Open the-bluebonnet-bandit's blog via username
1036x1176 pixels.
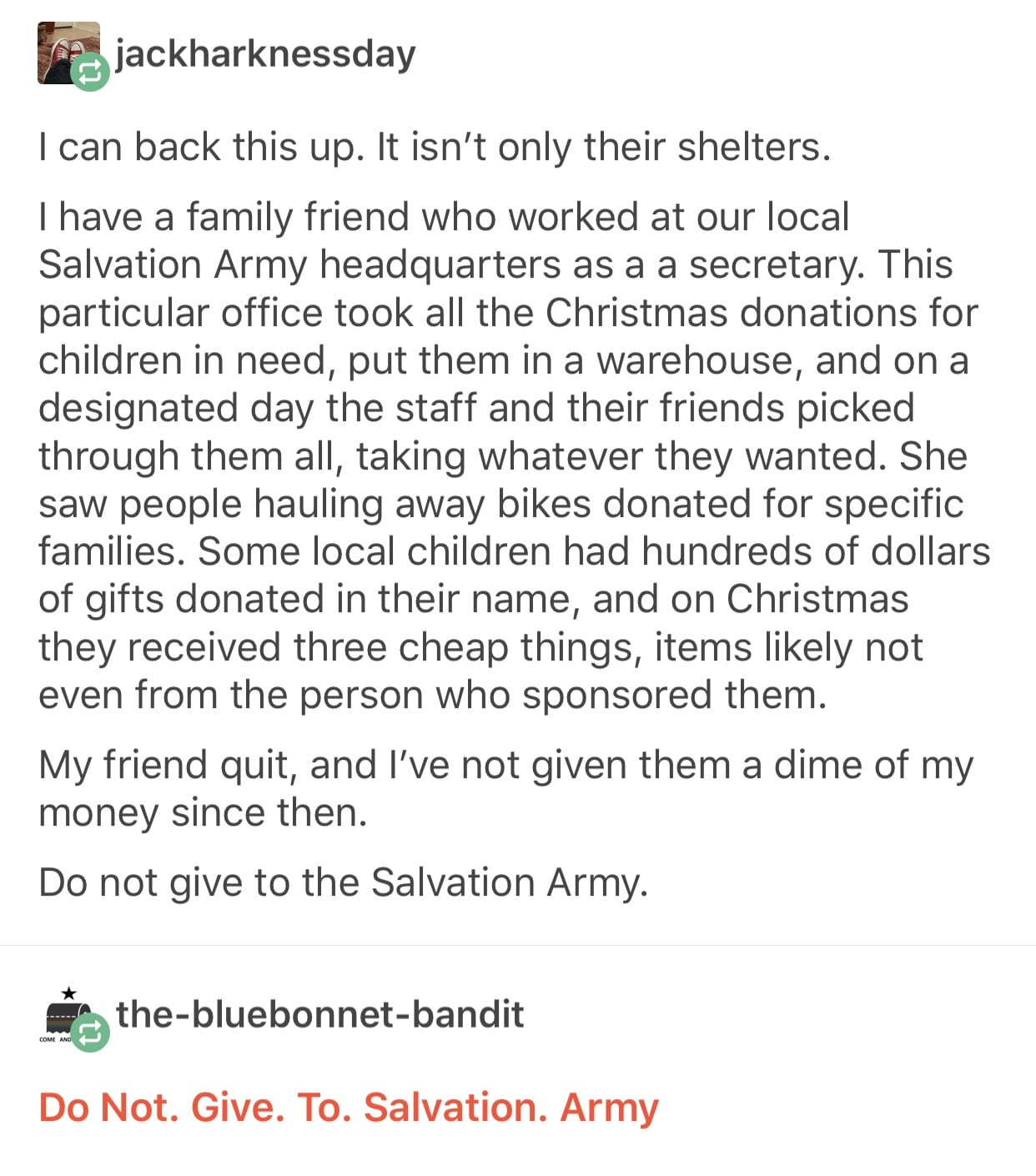tap(319, 1014)
